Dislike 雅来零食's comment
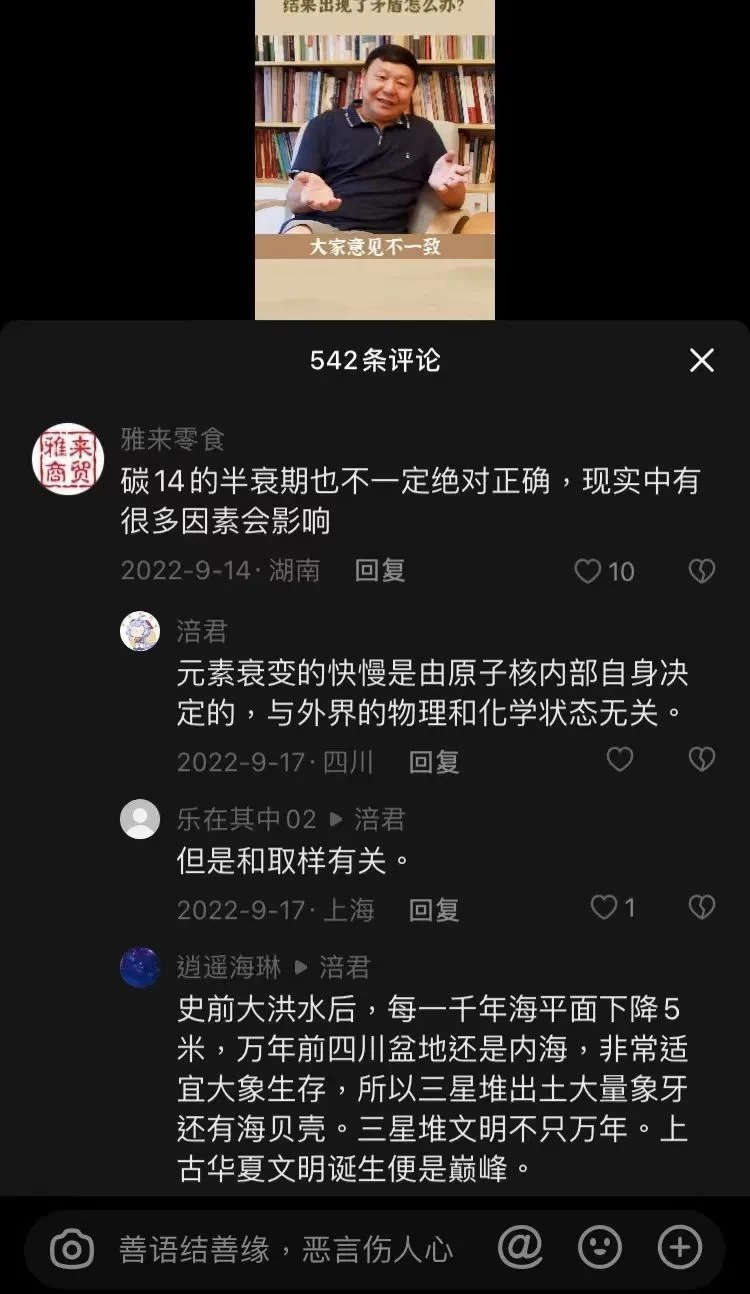 pyautogui.click(x=702, y=571)
